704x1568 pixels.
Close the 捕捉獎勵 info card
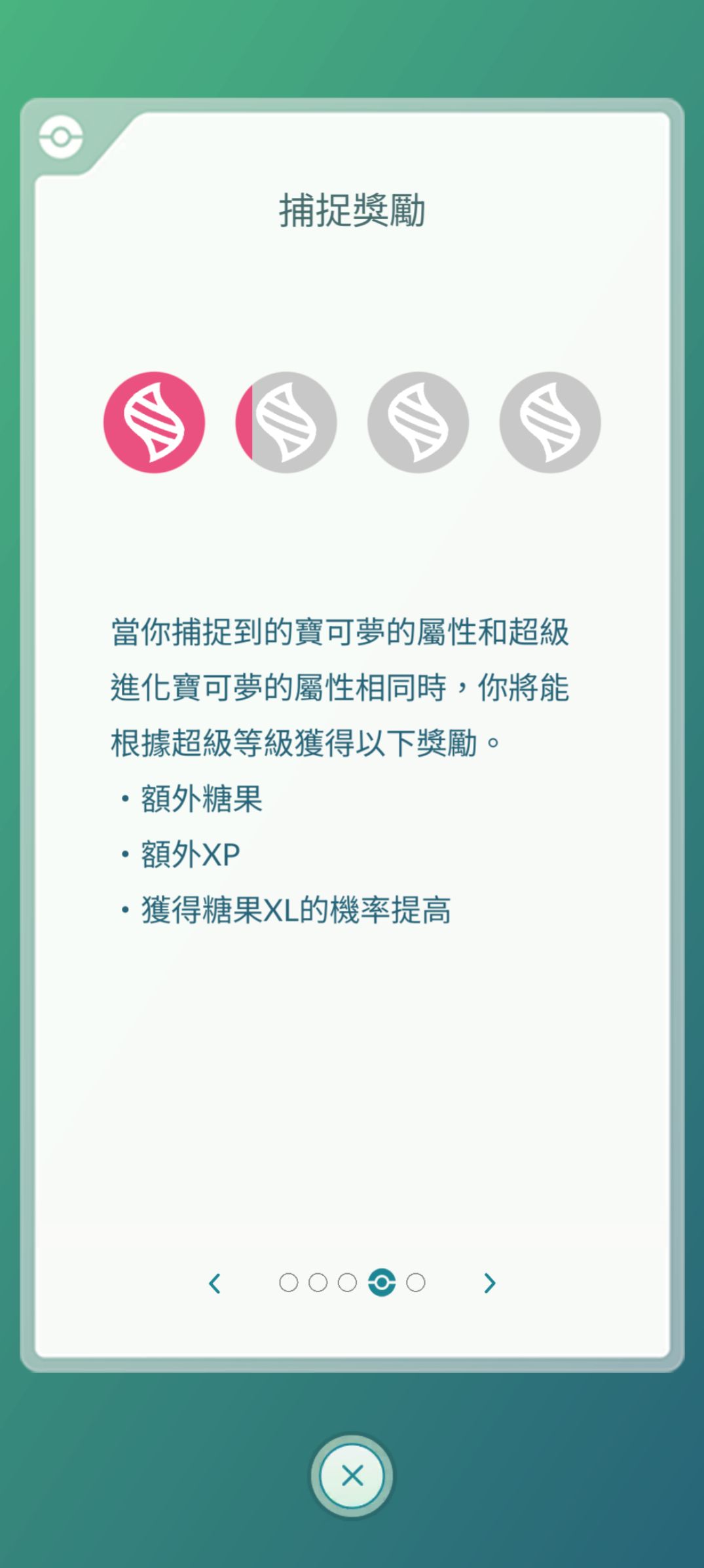click(x=352, y=1476)
